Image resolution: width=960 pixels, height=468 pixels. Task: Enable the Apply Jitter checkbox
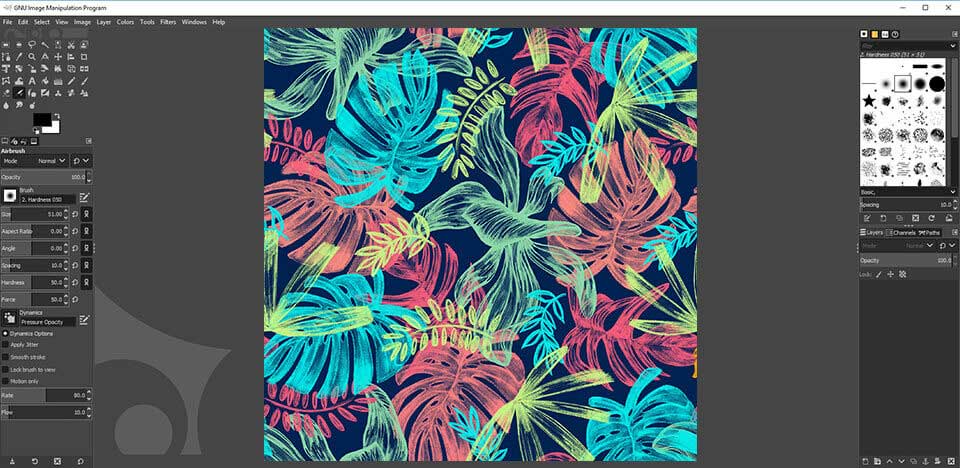pos(5,345)
